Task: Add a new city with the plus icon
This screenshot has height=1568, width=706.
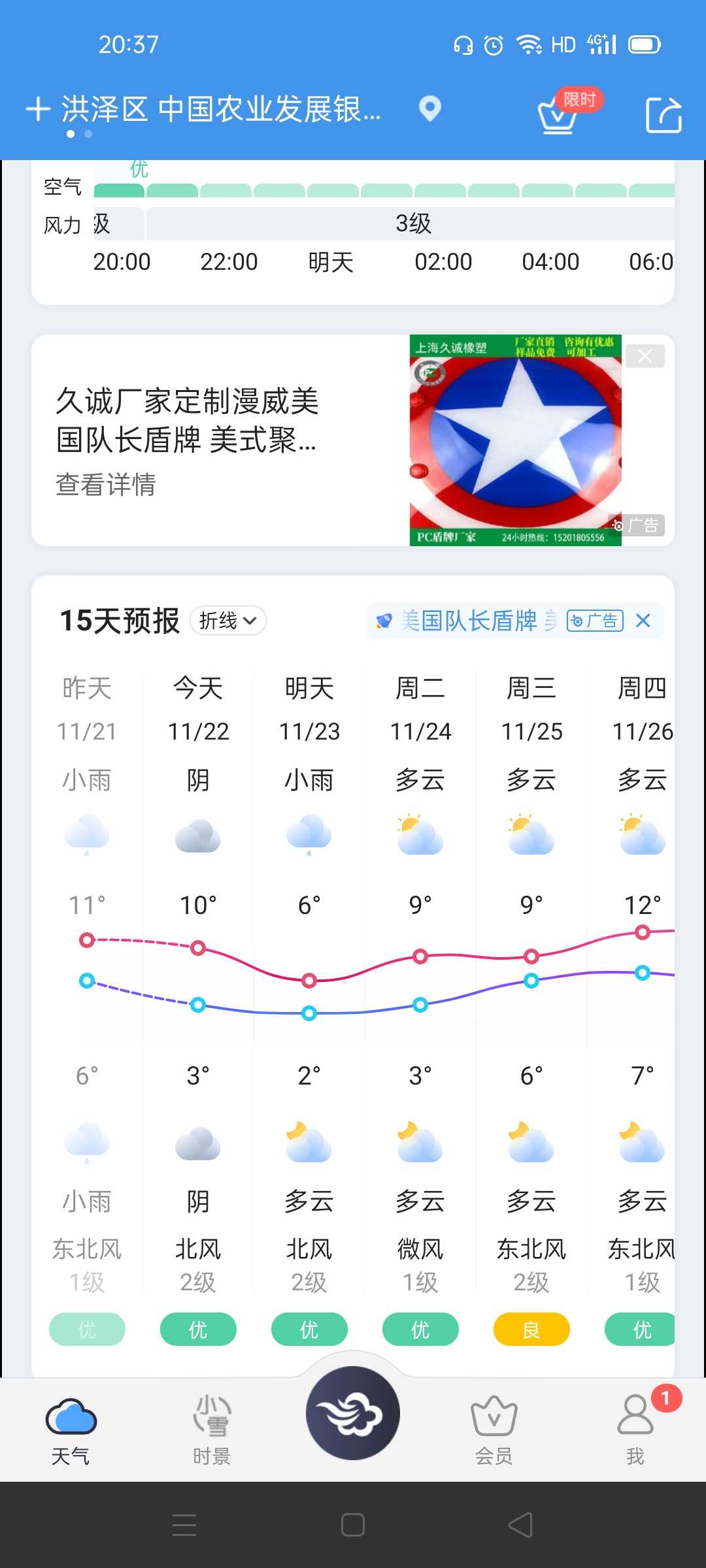Action: click(x=38, y=109)
